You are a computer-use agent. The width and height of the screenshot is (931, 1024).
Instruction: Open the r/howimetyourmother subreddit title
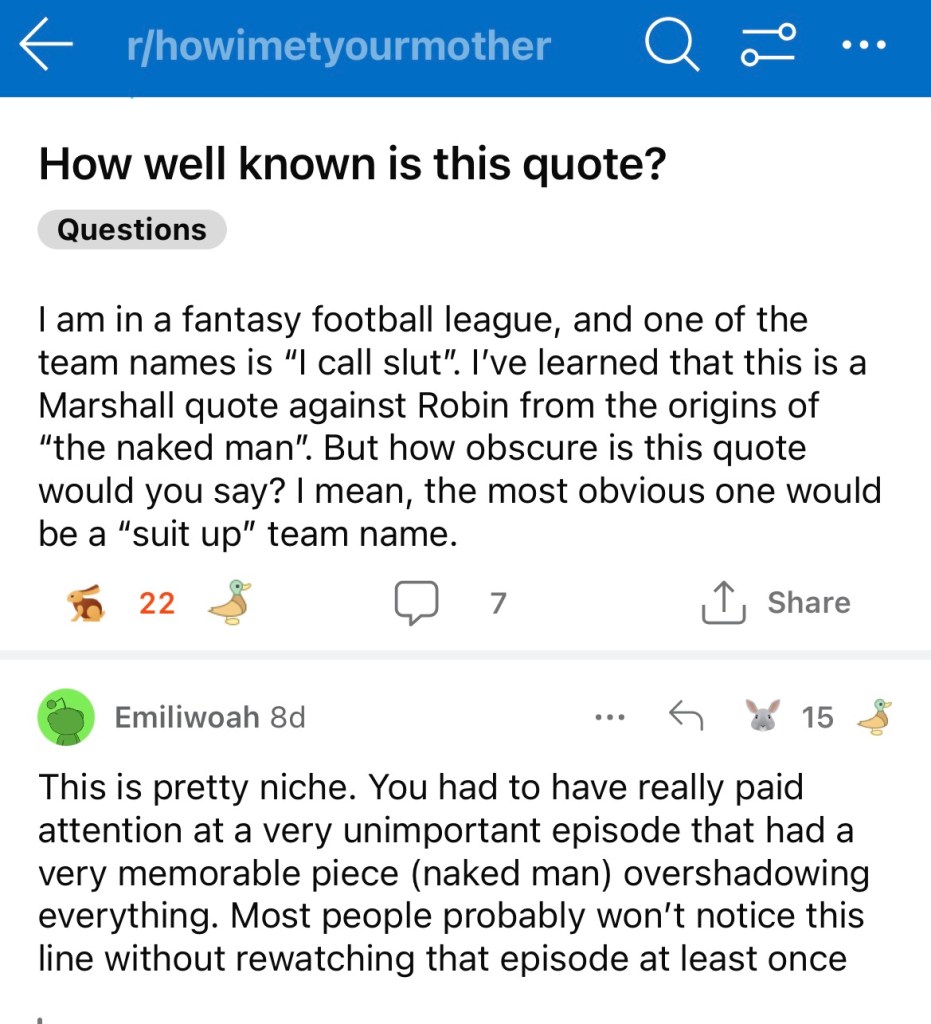tap(339, 47)
